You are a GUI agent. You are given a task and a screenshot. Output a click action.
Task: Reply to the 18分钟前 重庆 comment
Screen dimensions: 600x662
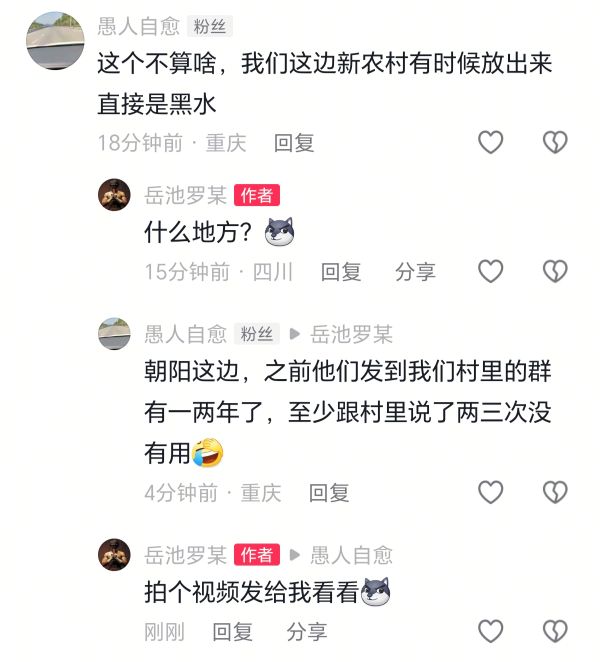click(294, 143)
